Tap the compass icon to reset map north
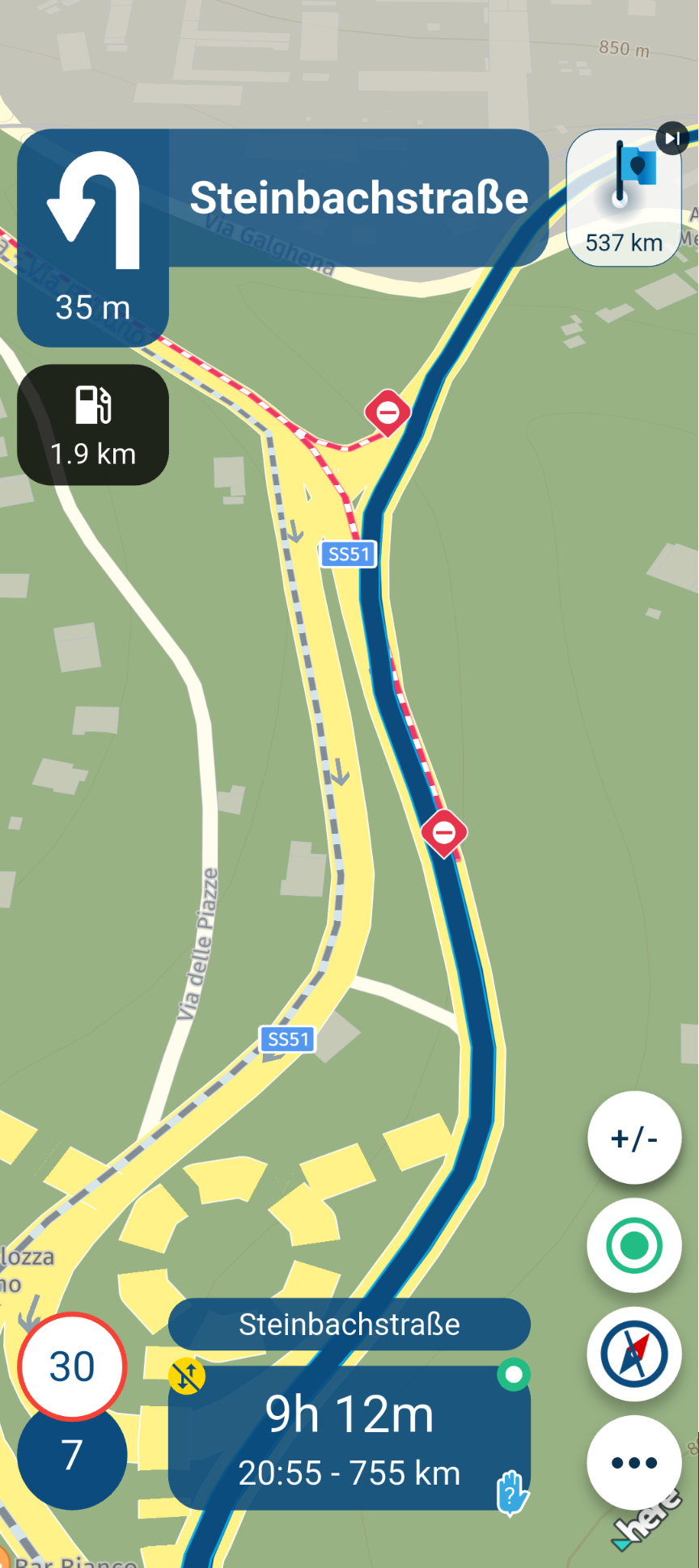Screen dimensions: 699x1568 [633, 1354]
